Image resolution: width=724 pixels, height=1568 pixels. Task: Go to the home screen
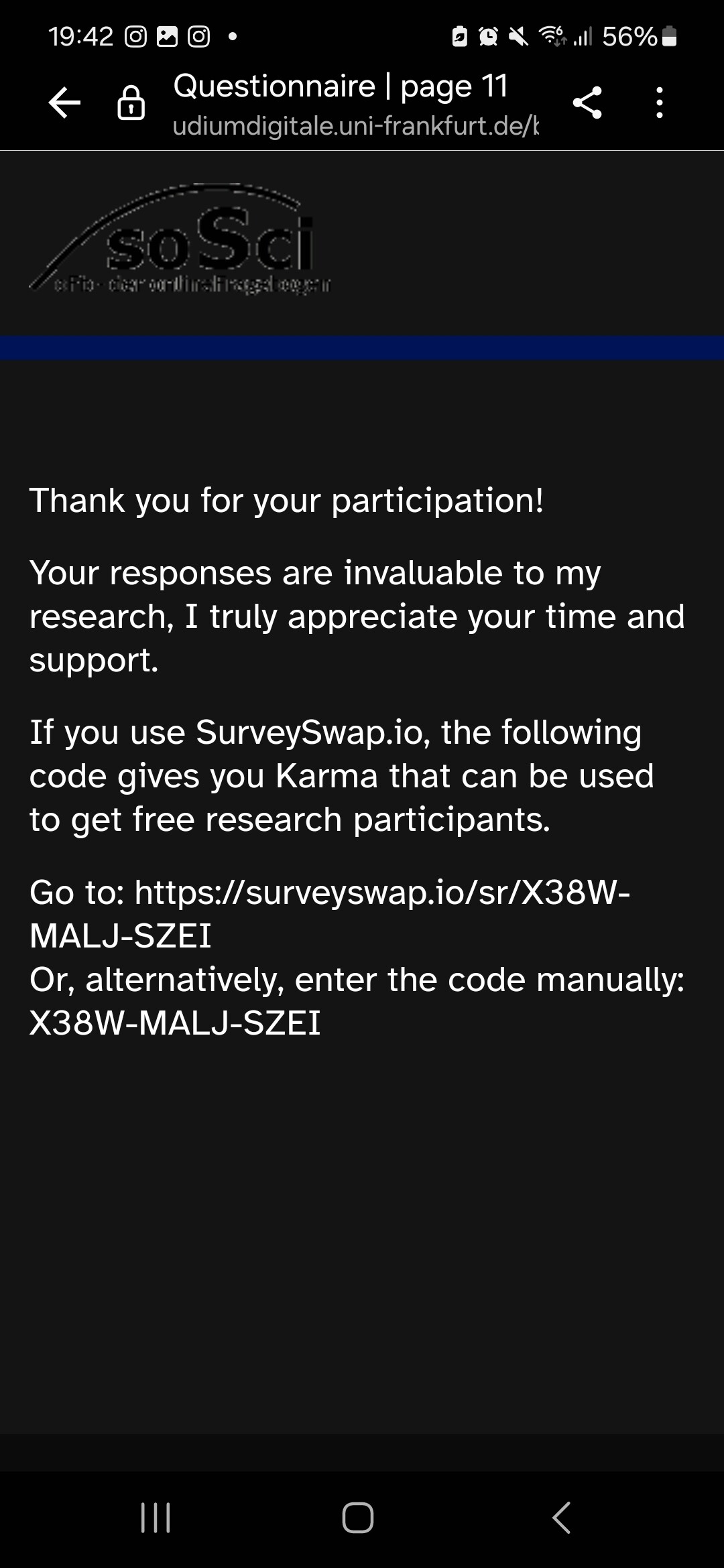point(358,1517)
